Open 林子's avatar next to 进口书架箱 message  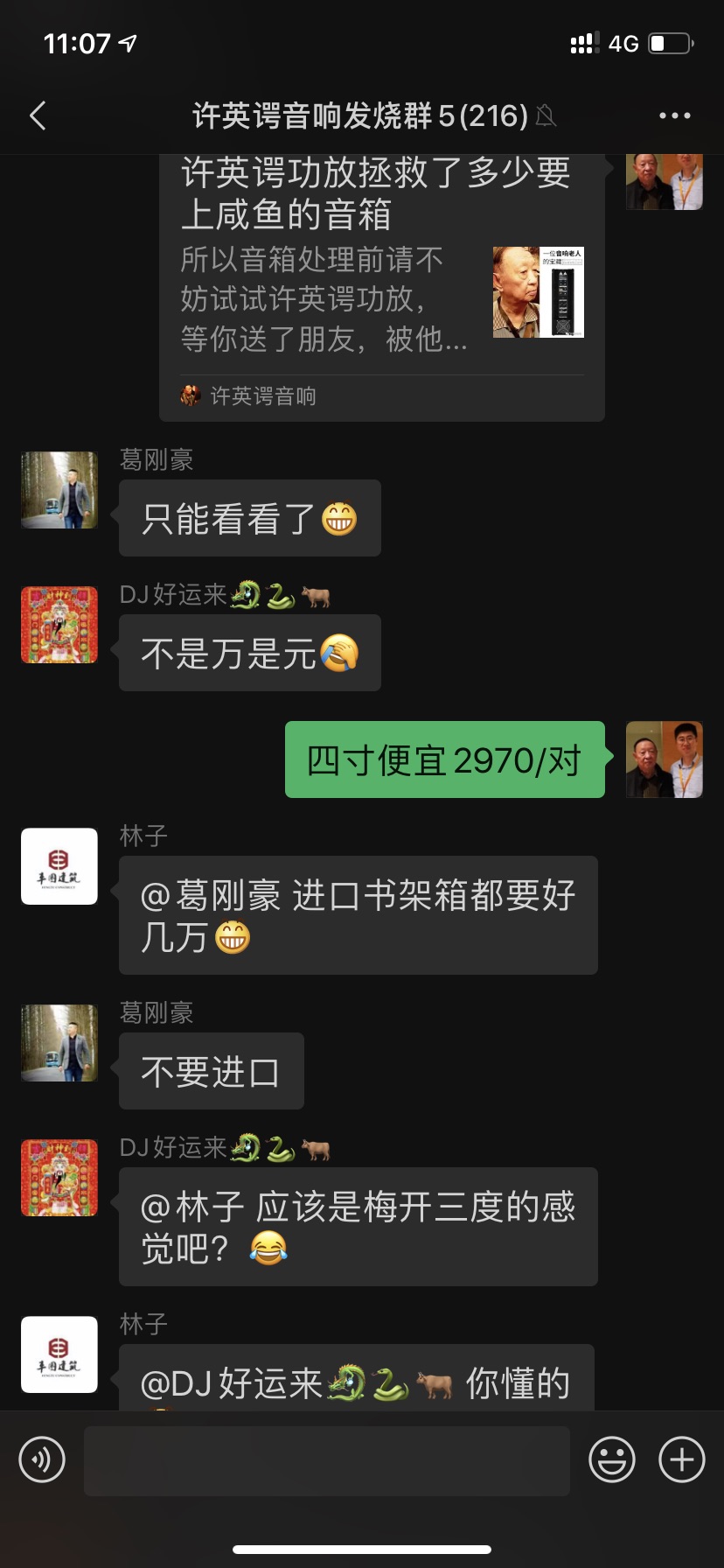[59, 866]
